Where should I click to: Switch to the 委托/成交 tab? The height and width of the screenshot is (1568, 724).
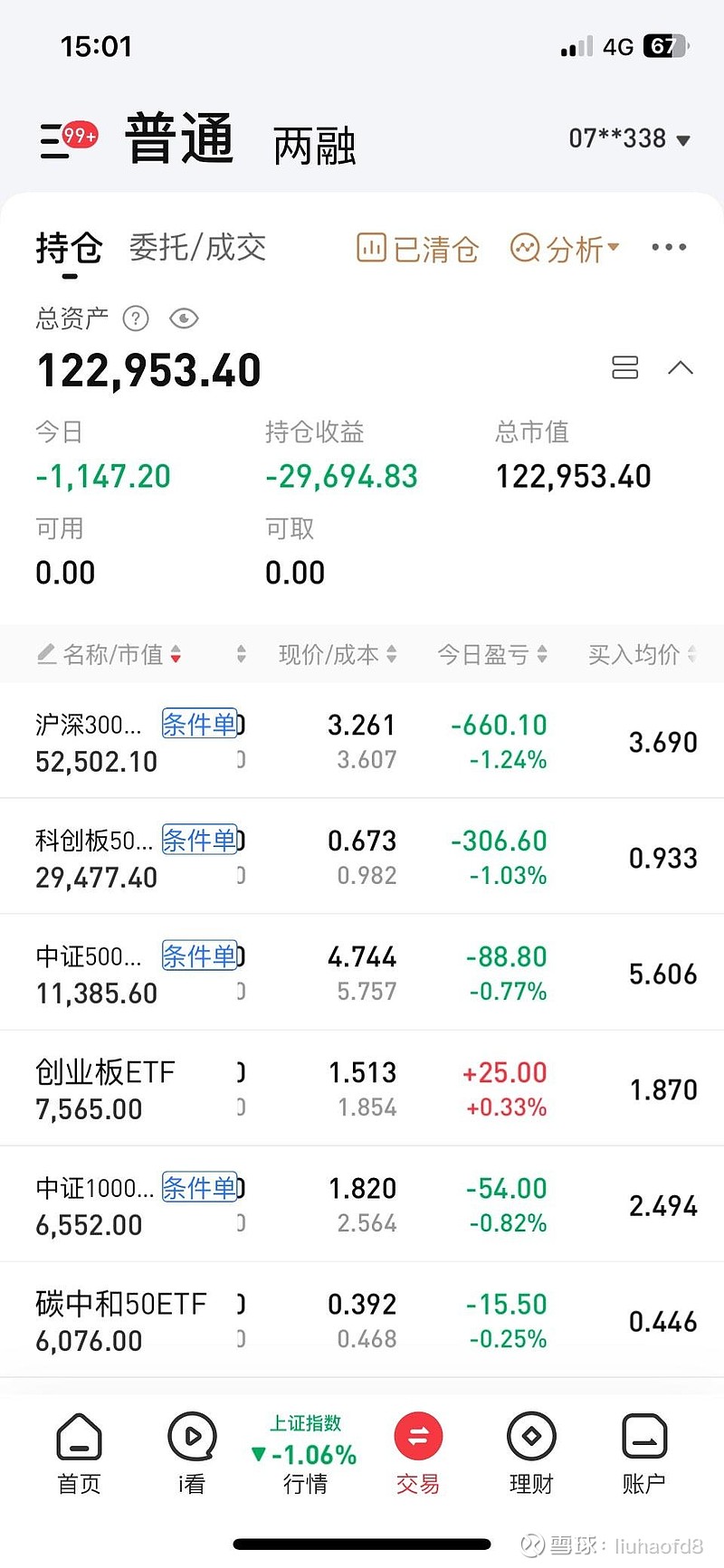[197, 247]
